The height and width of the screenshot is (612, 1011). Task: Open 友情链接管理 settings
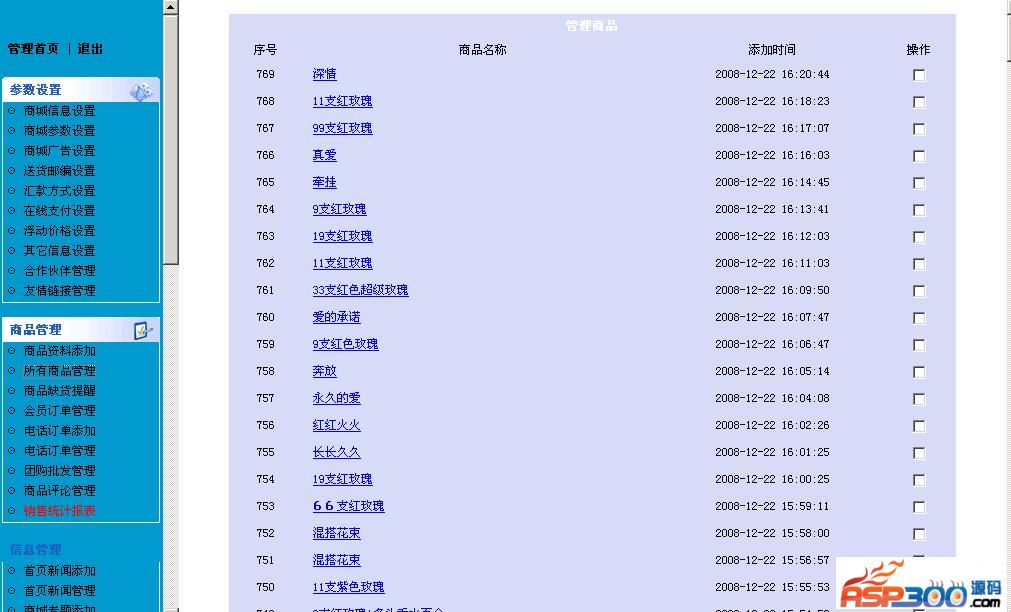click(x=59, y=291)
